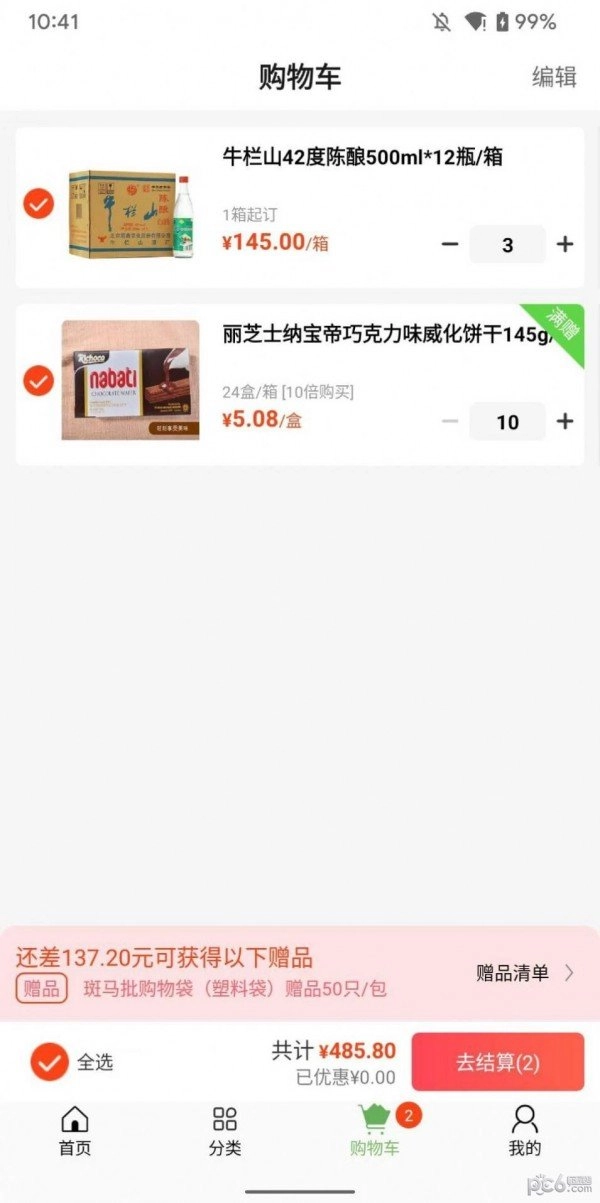Uncheck the 牛栏山42度陈酿 item checkbox
Screen dimensions: 600x1203
pos(38,205)
